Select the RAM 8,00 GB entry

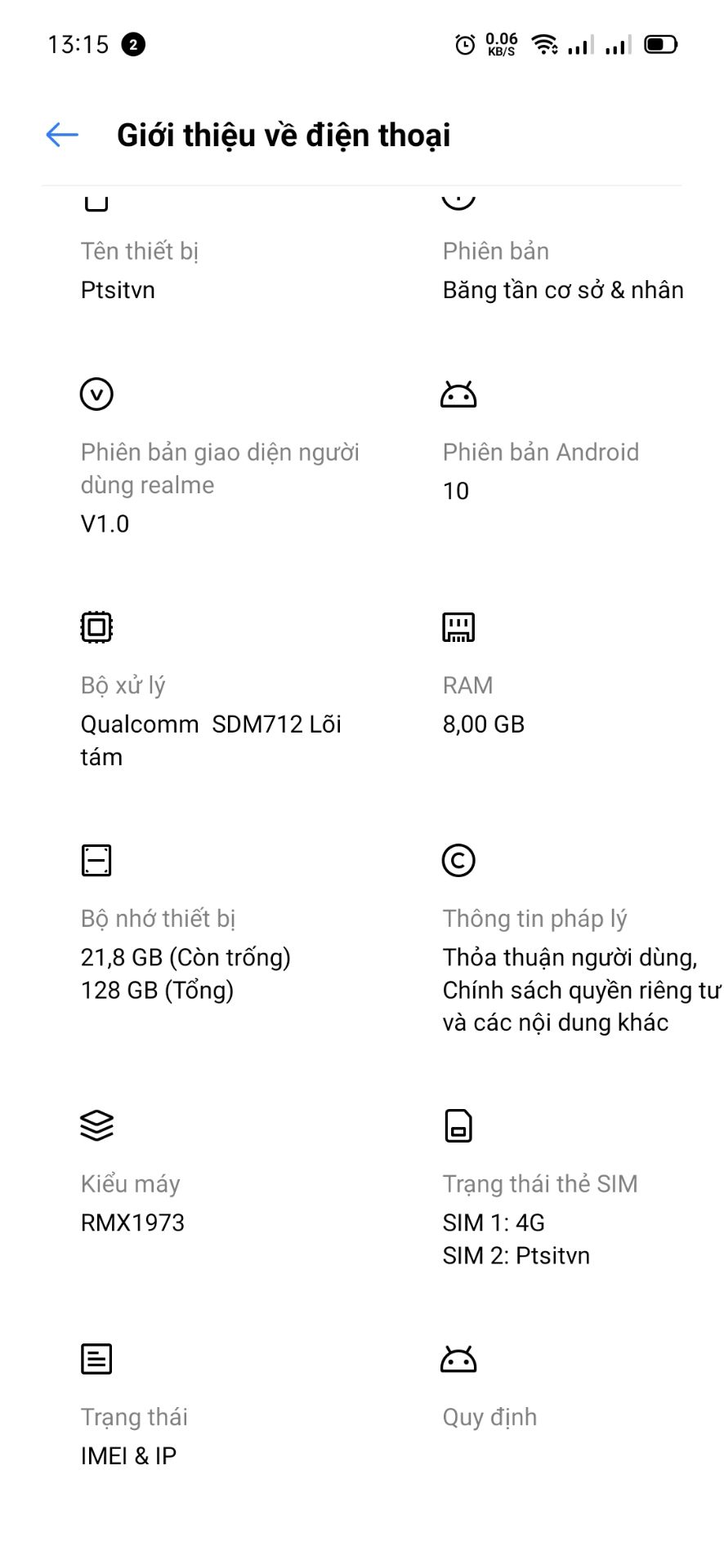coord(484,704)
